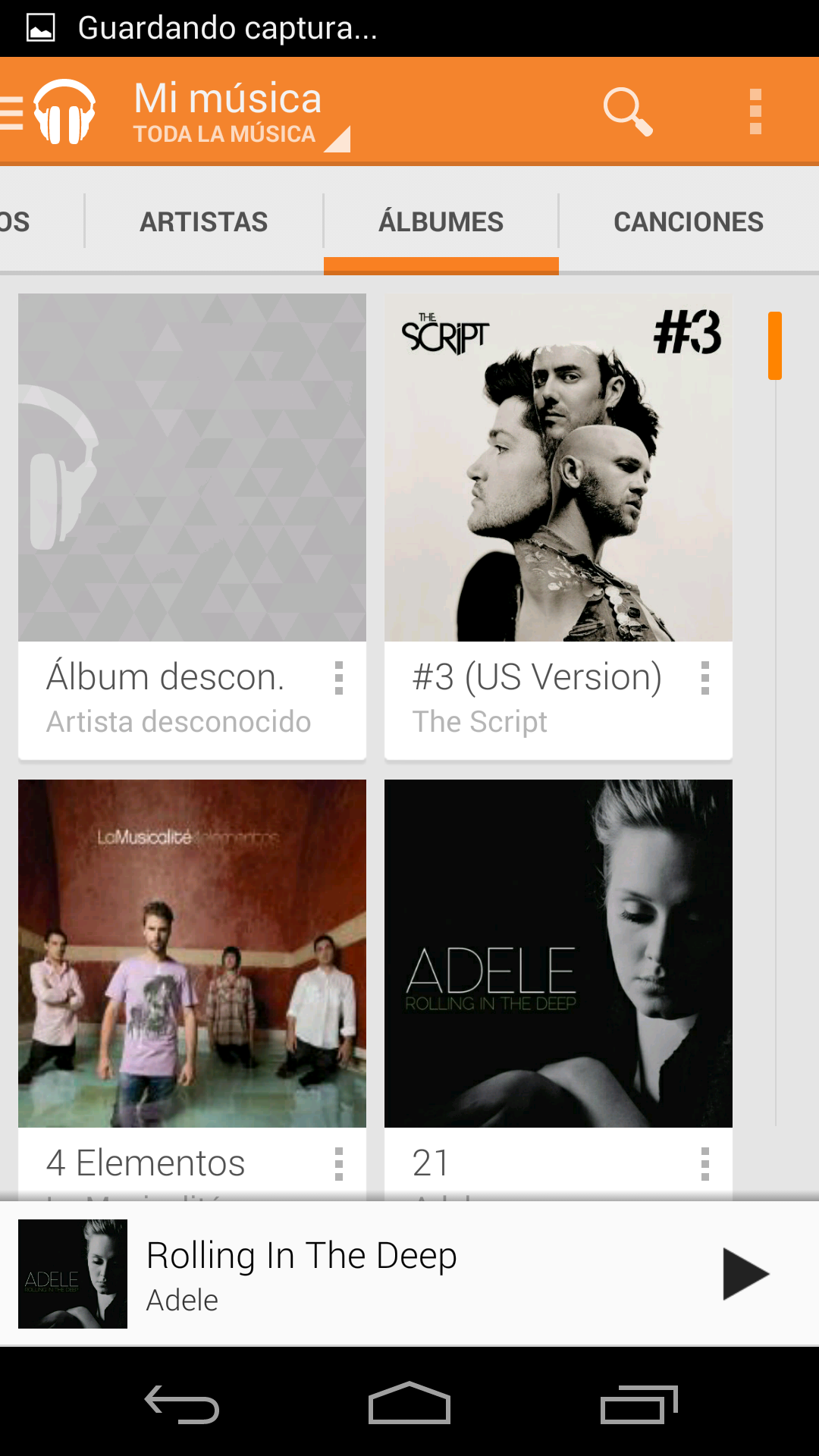This screenshot has width=819, height=1456.
Task: Expand the Toda la música dropdown
Action: [x=241, y=133]
